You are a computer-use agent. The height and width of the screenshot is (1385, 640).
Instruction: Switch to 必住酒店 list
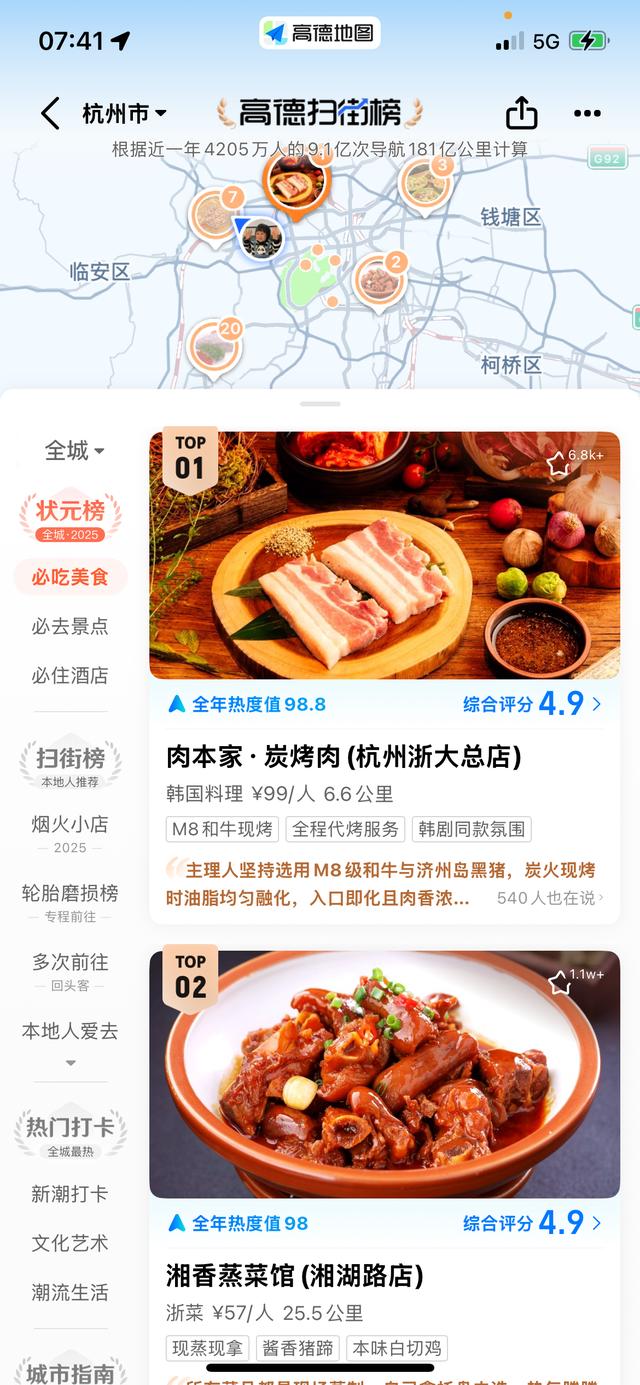tap(70, 675)
